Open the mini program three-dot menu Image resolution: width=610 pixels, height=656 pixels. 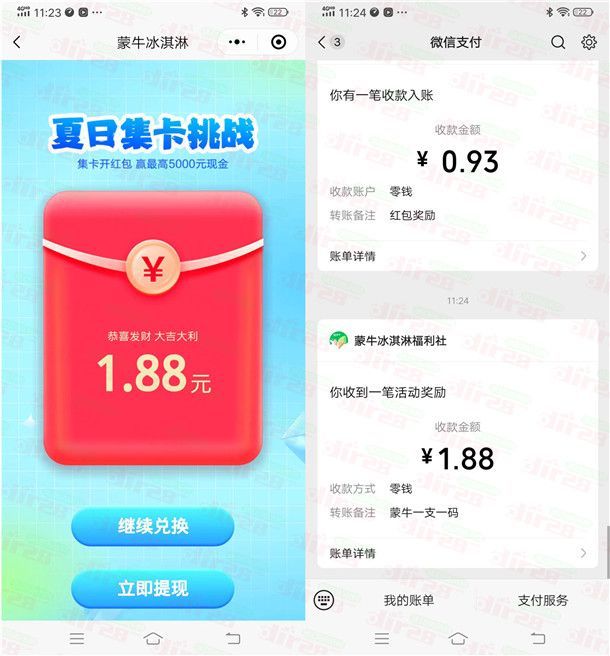(x=238, y=42)
